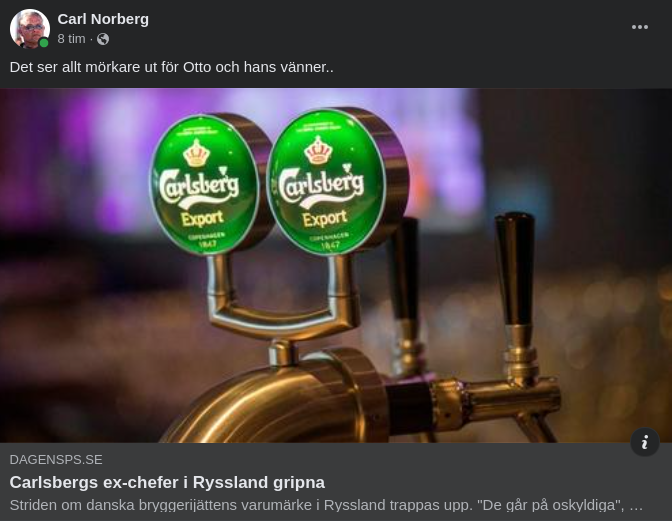The height and width of the screenshot is (521, 672).
Task: Open the post's three-dot options menu
Action: (640, 27)
